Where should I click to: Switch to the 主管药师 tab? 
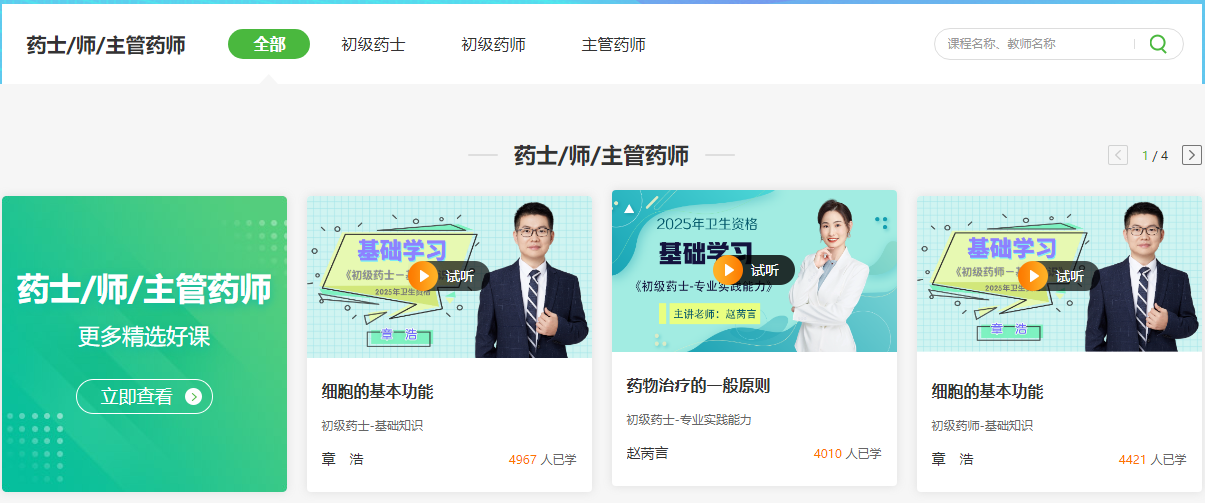coord(613,45)
